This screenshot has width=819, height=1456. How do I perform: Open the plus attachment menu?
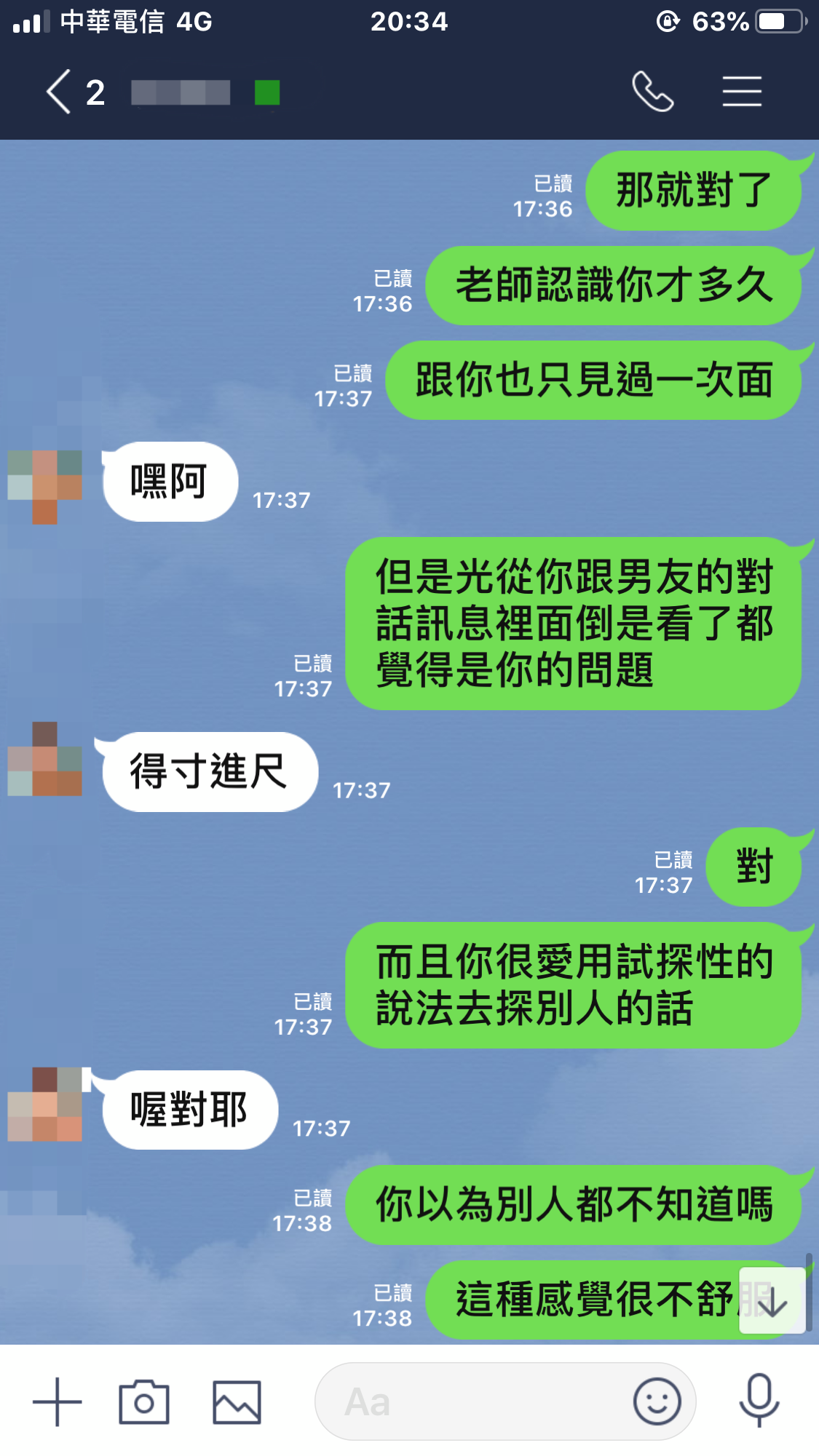point(58,1401)
